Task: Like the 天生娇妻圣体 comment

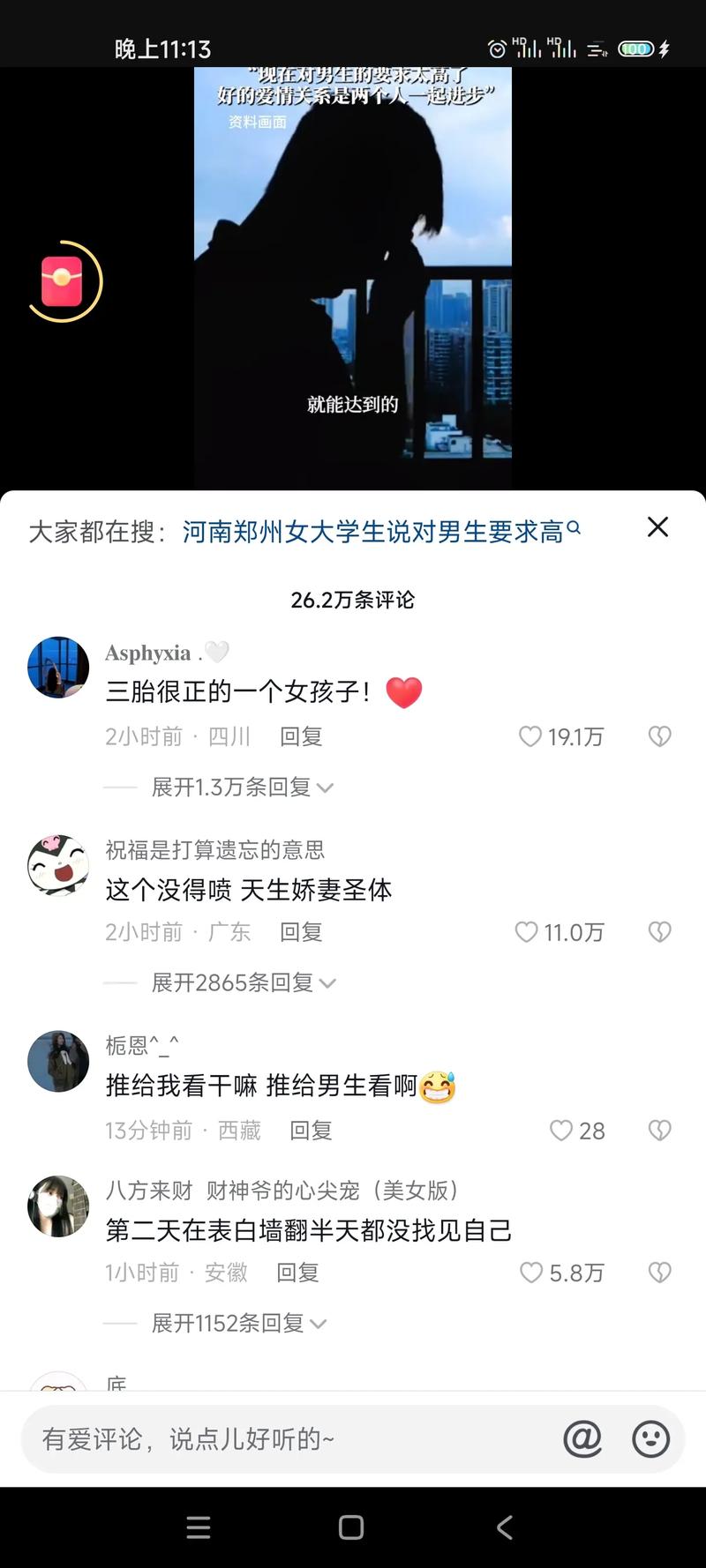Action: (x=527, y=931)
